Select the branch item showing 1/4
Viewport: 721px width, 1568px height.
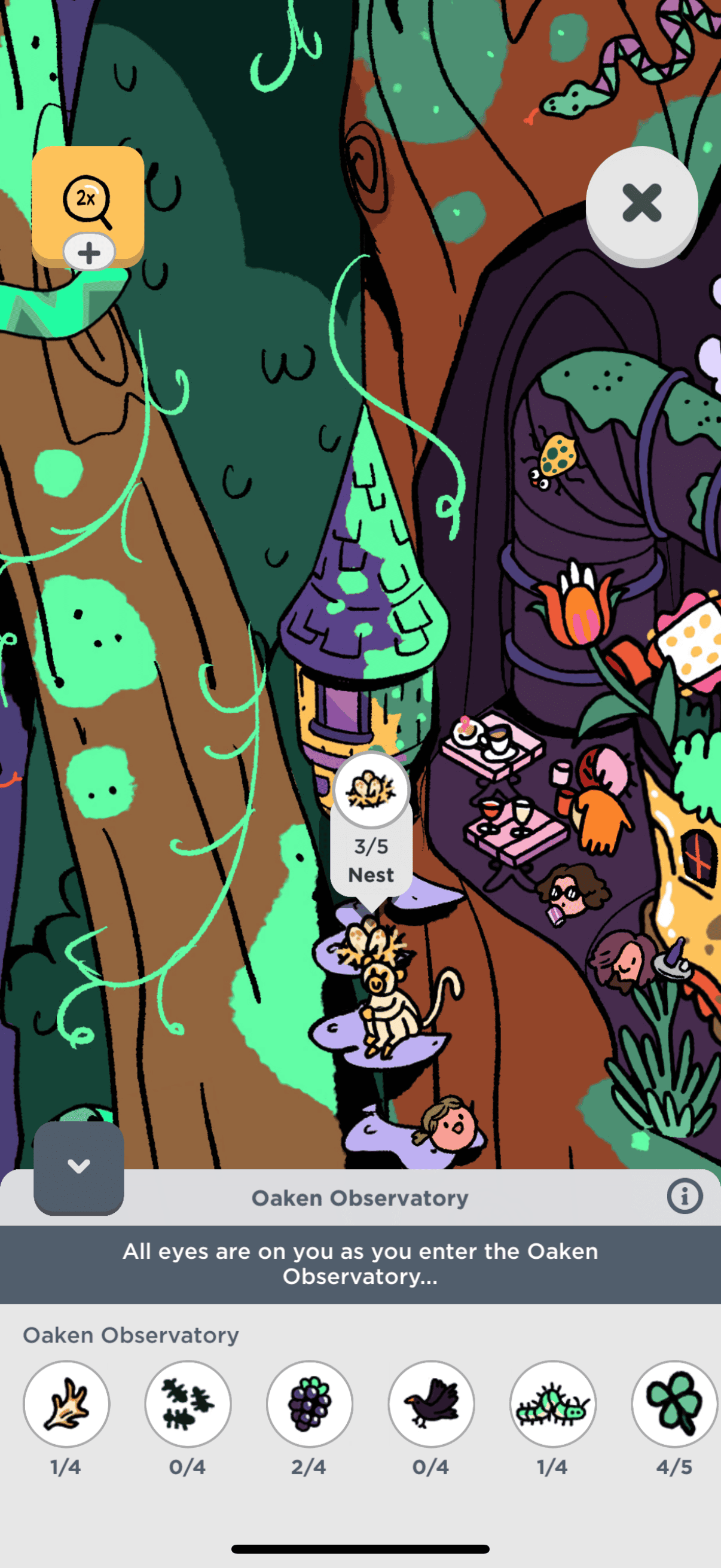click(66, 1403)
